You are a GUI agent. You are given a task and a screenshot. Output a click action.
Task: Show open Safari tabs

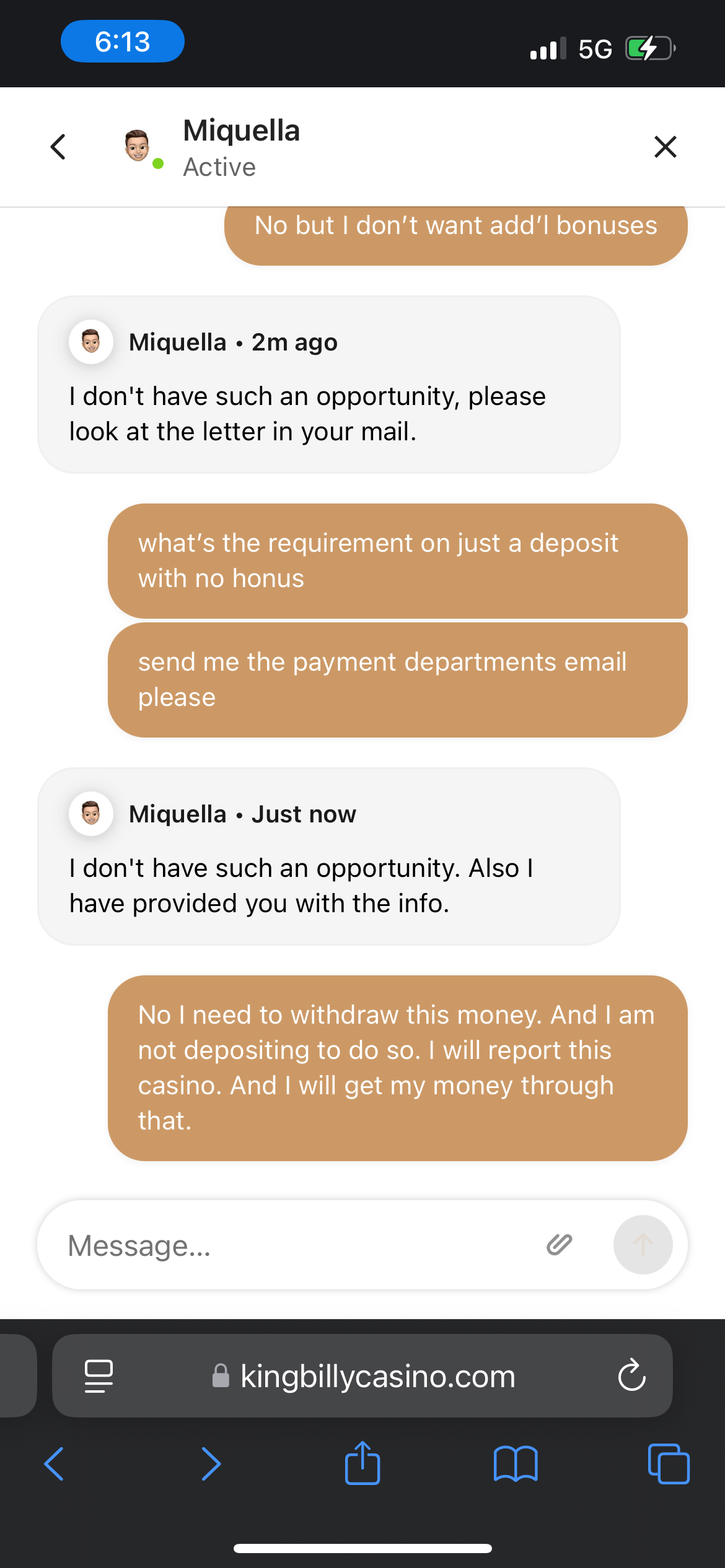click(668, 1464)
